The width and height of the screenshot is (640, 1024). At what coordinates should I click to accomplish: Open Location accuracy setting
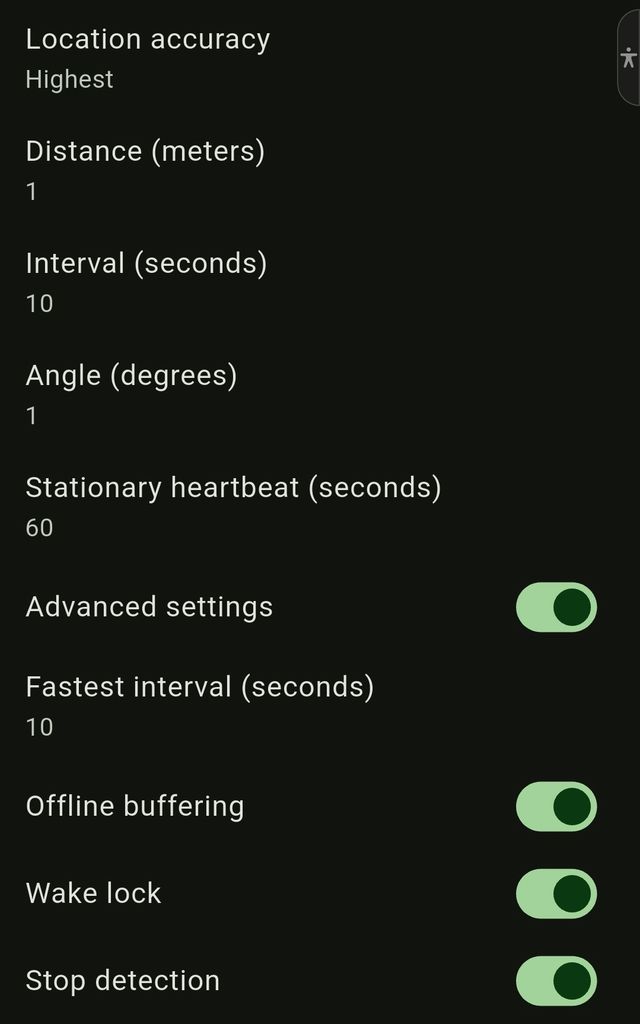point(148,58)
